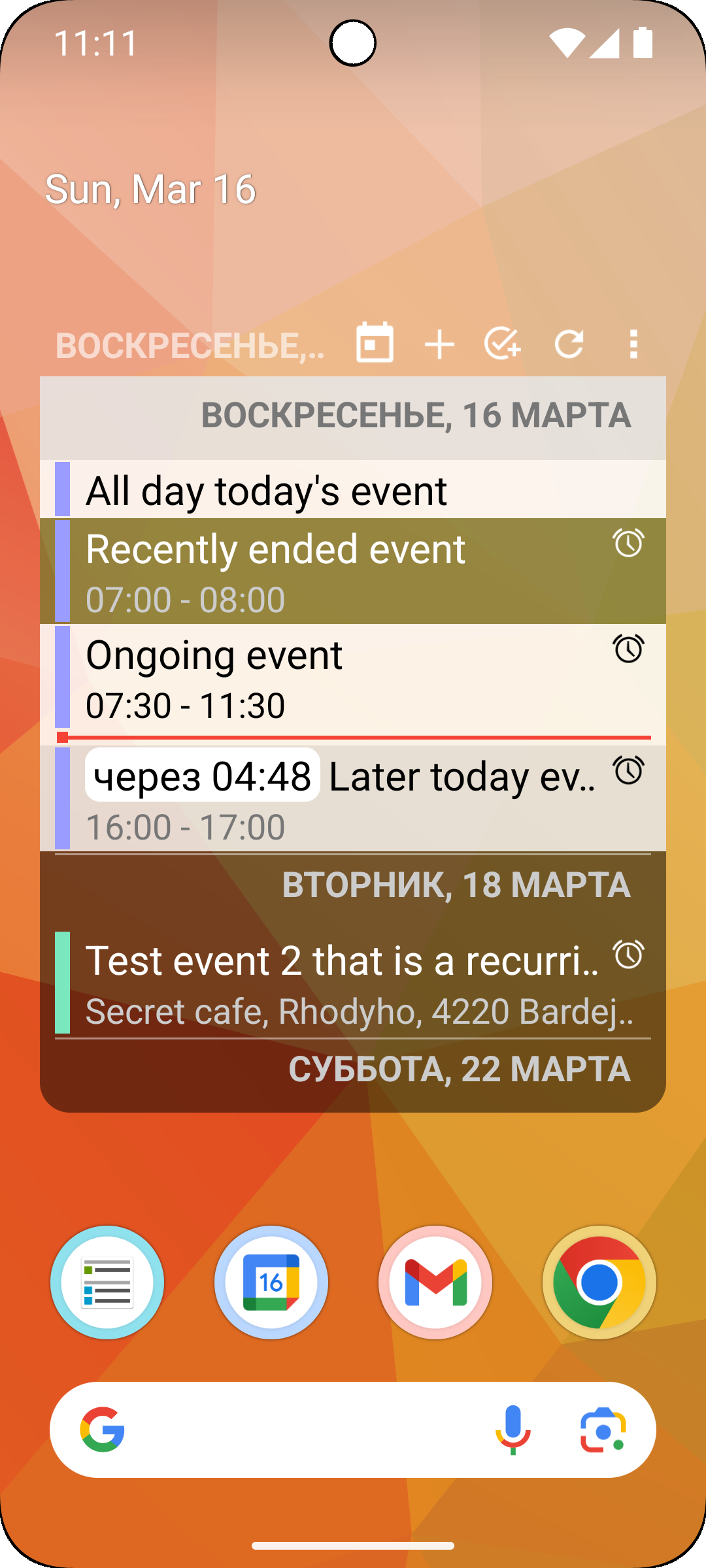Launch the calendar widget list app
This screenshot has width=706, height=1568.
pyautogui.click(x=107, y=1282)
